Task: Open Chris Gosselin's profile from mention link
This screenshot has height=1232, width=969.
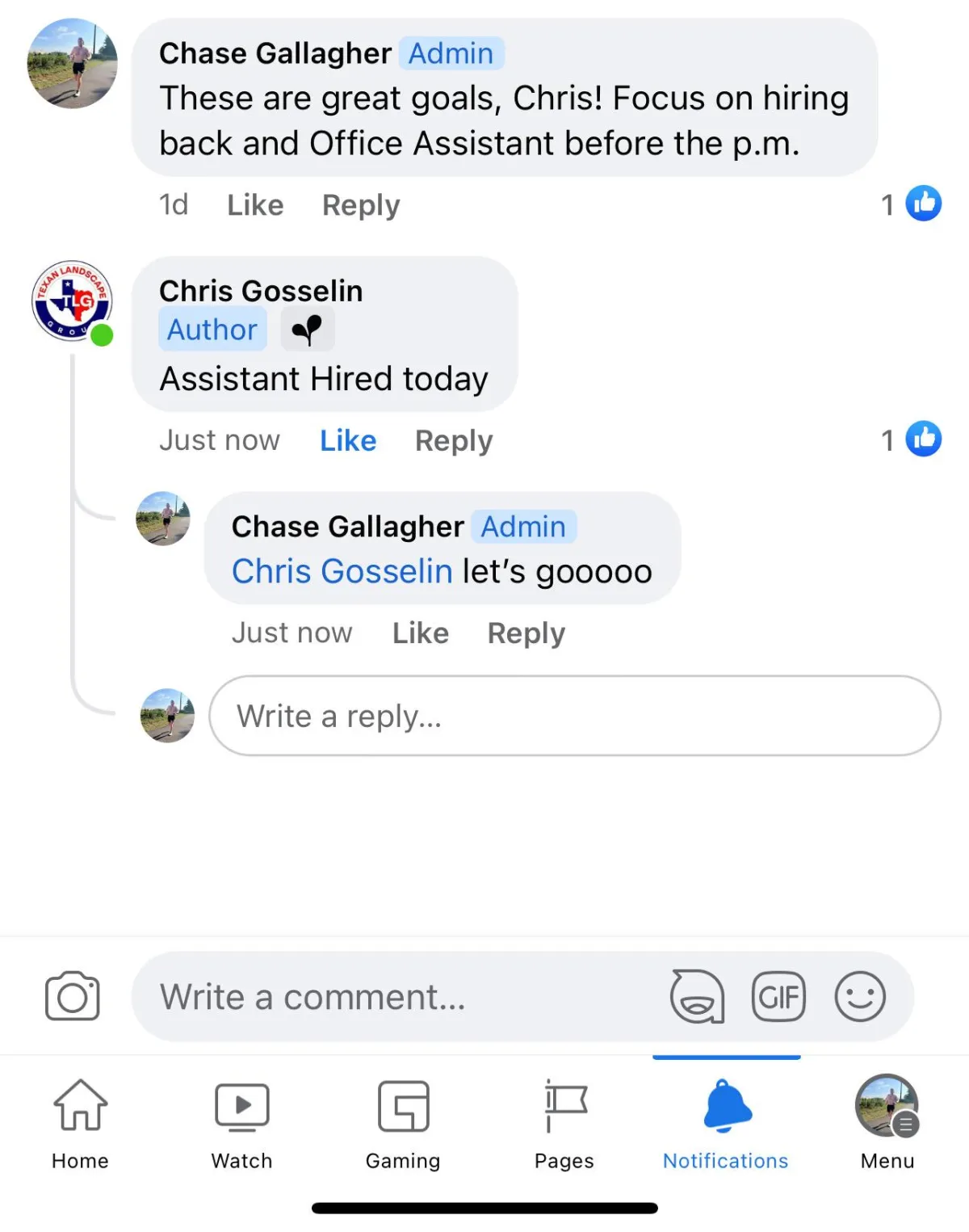Action: 342,571
